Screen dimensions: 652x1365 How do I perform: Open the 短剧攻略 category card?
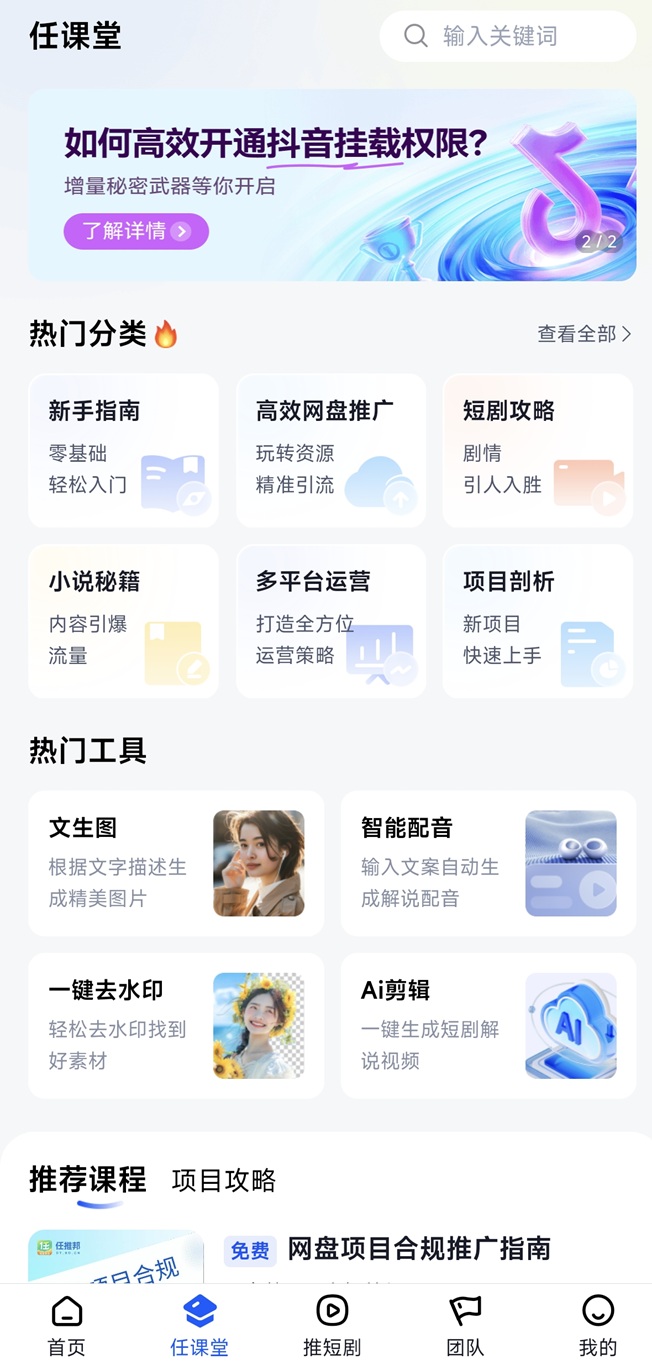[x=538, y=450]
